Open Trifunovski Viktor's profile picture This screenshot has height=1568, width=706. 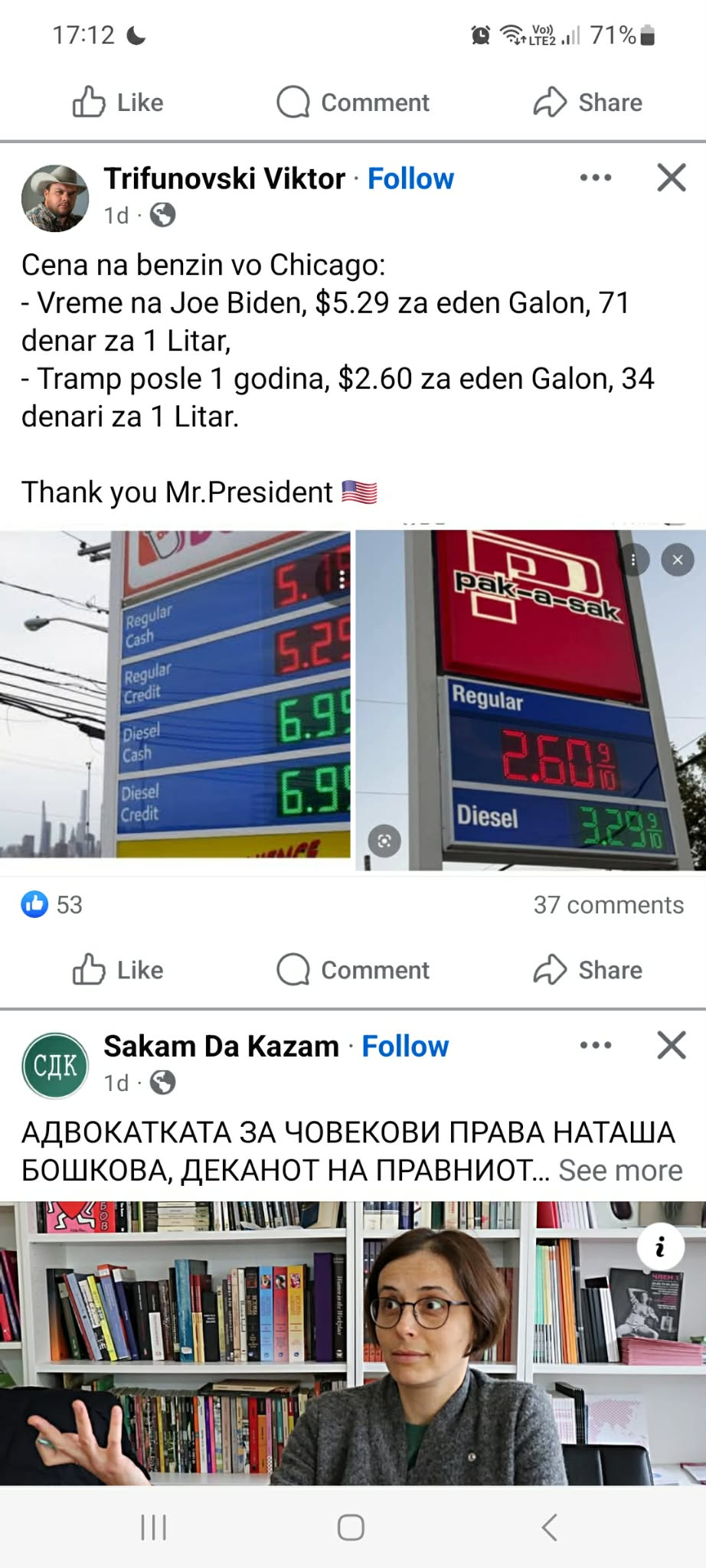click(x=55, y=198)
